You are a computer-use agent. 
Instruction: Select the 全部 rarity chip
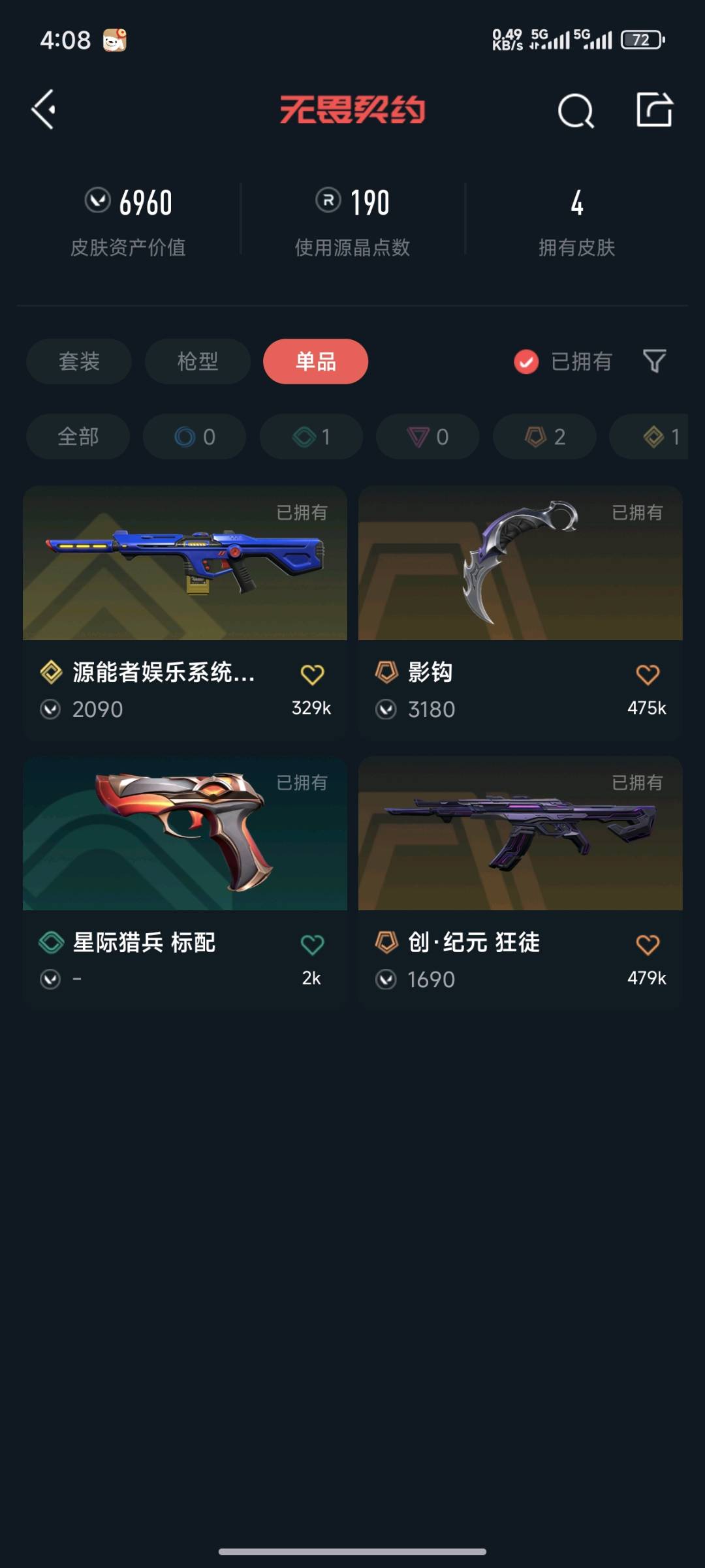78,437
